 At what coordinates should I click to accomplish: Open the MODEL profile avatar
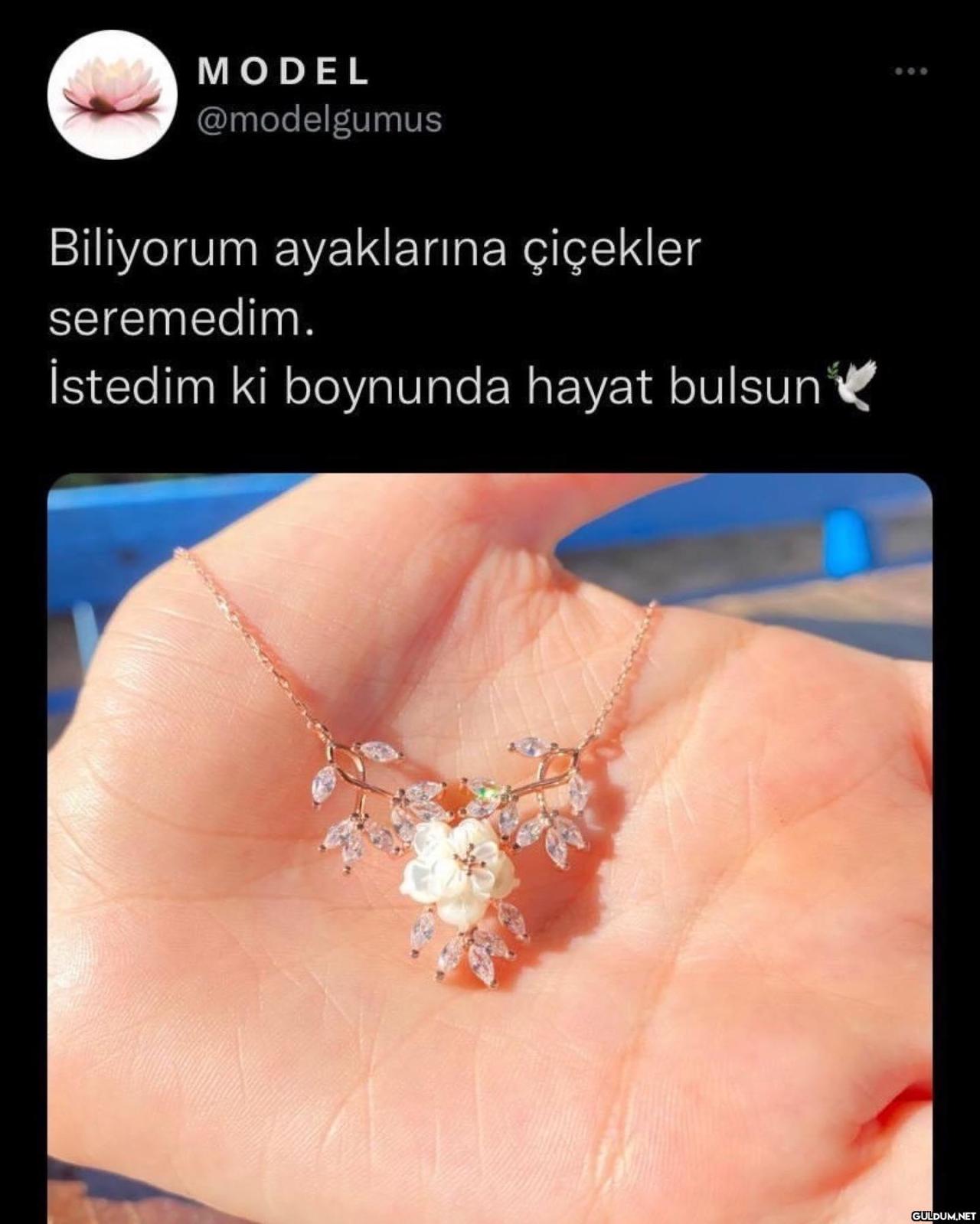click(x=113, y=95)
